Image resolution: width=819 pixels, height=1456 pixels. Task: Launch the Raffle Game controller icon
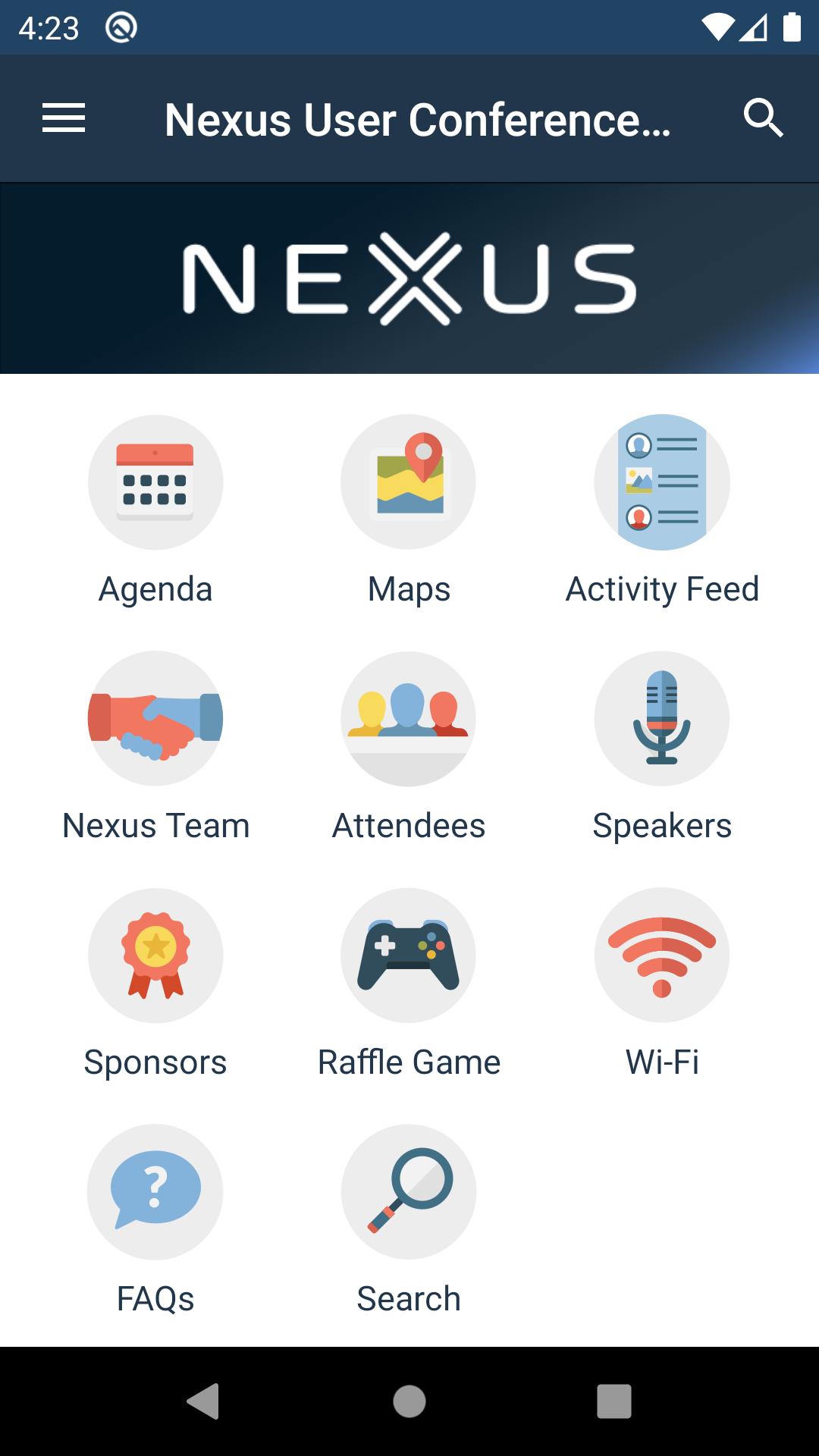pyautogui.click(x=409, y=955)
